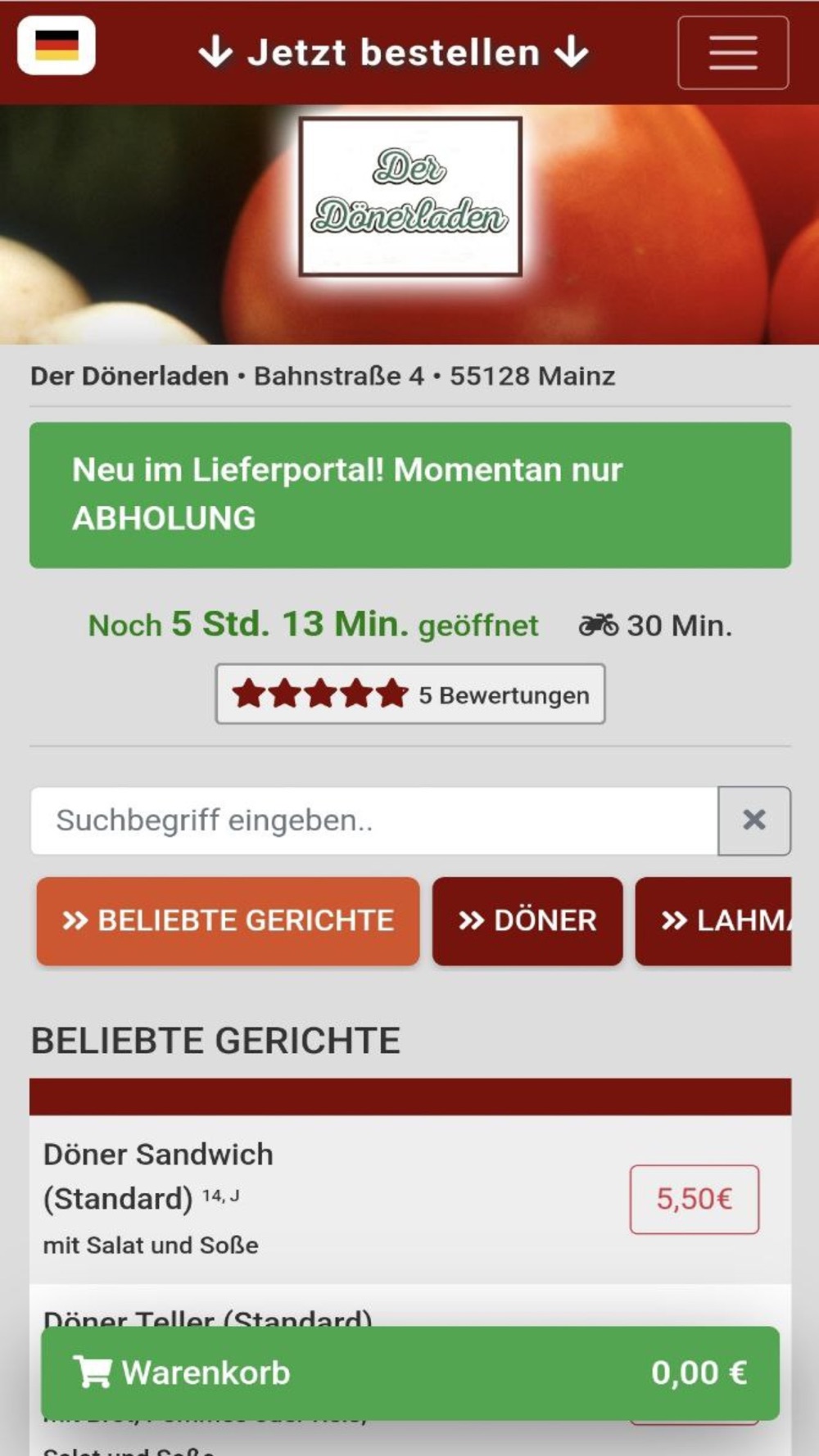Tap Jetzt bestellen in the header
The height and width of the screenshot is (1456, 819).
394,52
